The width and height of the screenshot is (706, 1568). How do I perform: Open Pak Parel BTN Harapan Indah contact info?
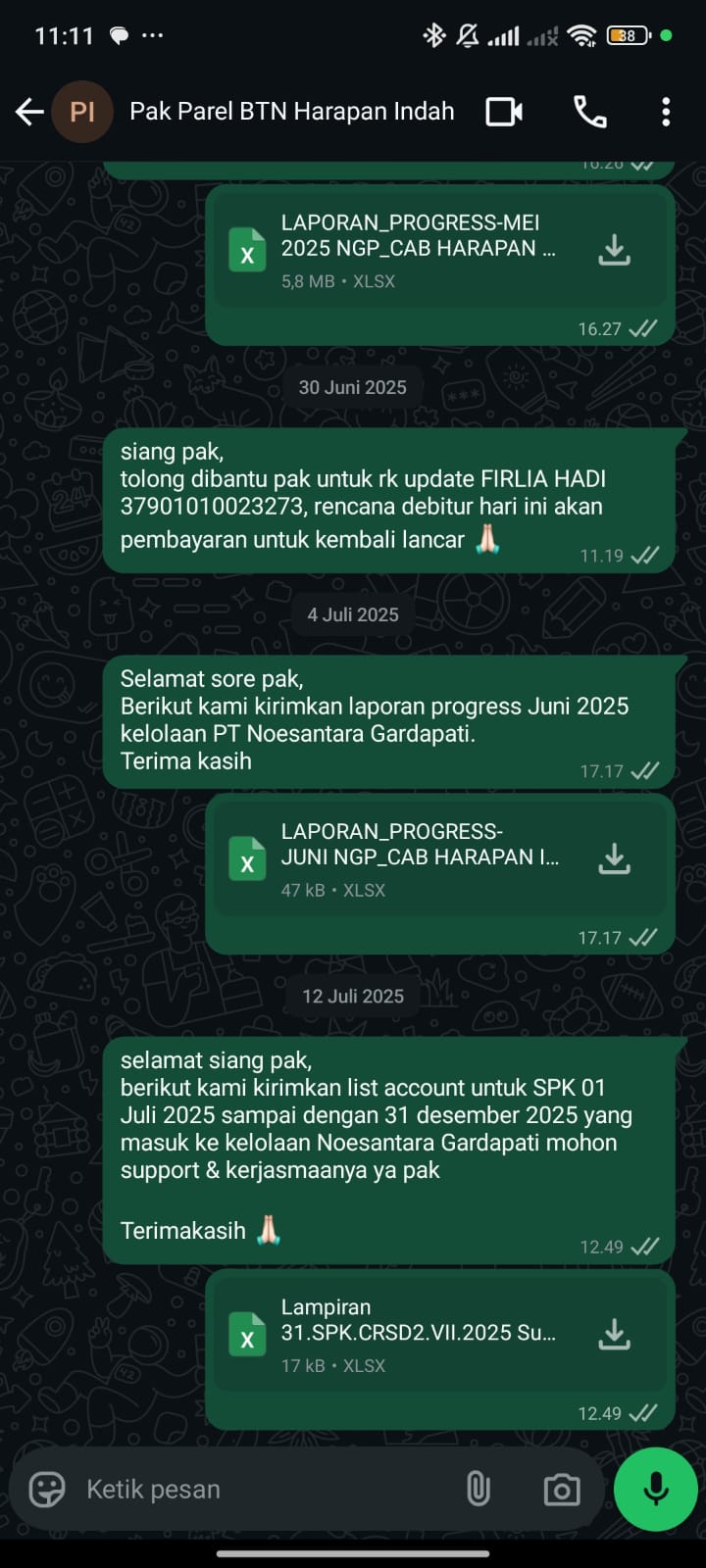click(x=292, y=112)
